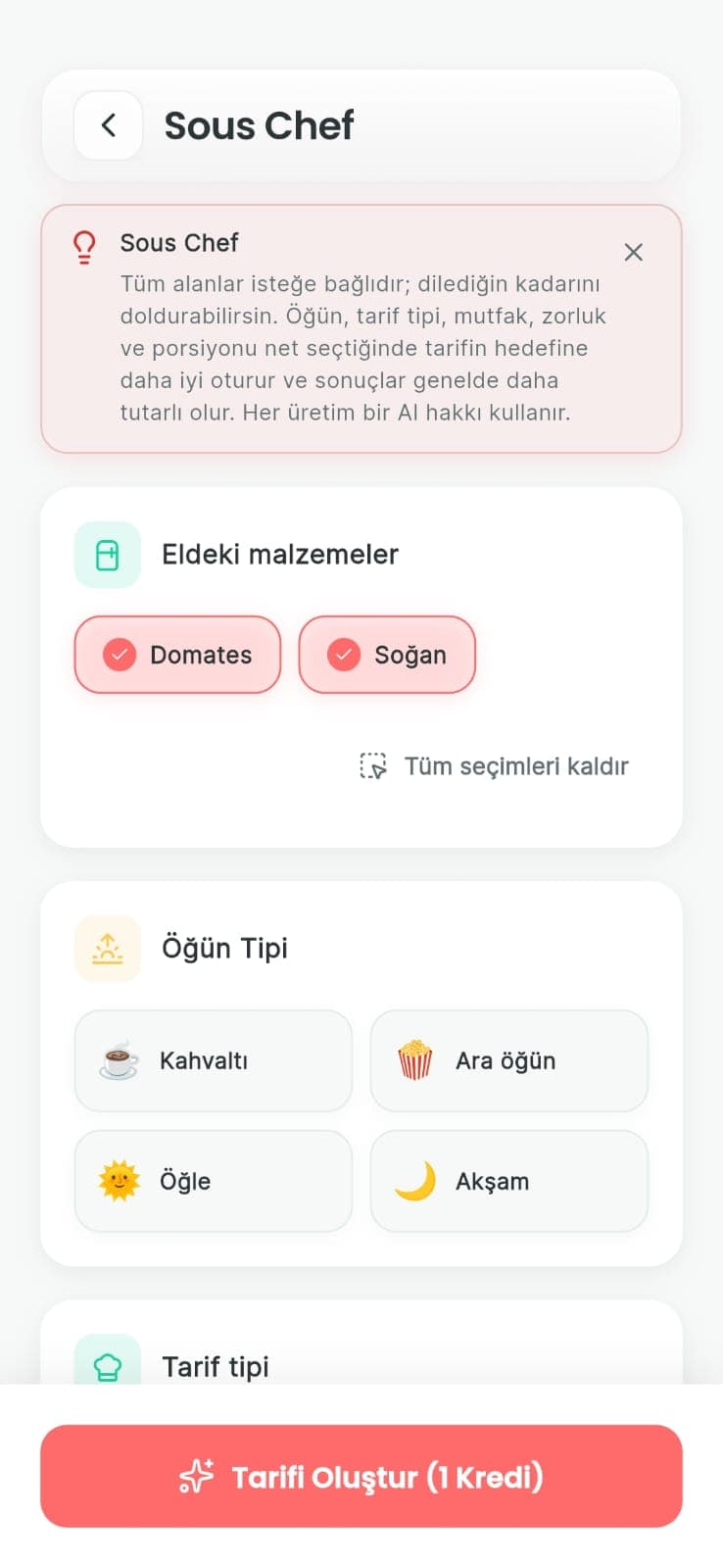Click the sun icon on the Öğle option
Image resolution: width=723 pixels, height=1568 pixels.
pyautogui.click(x=117, y=1181)
